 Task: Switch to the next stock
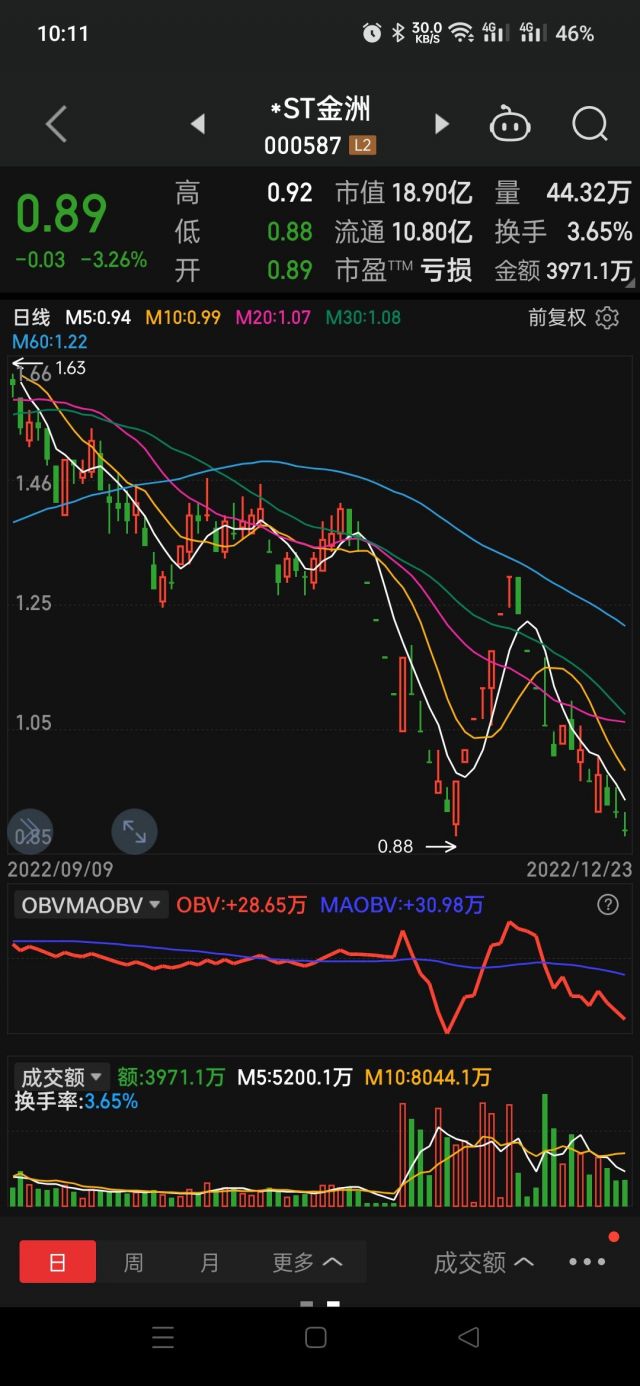[441, 124]
